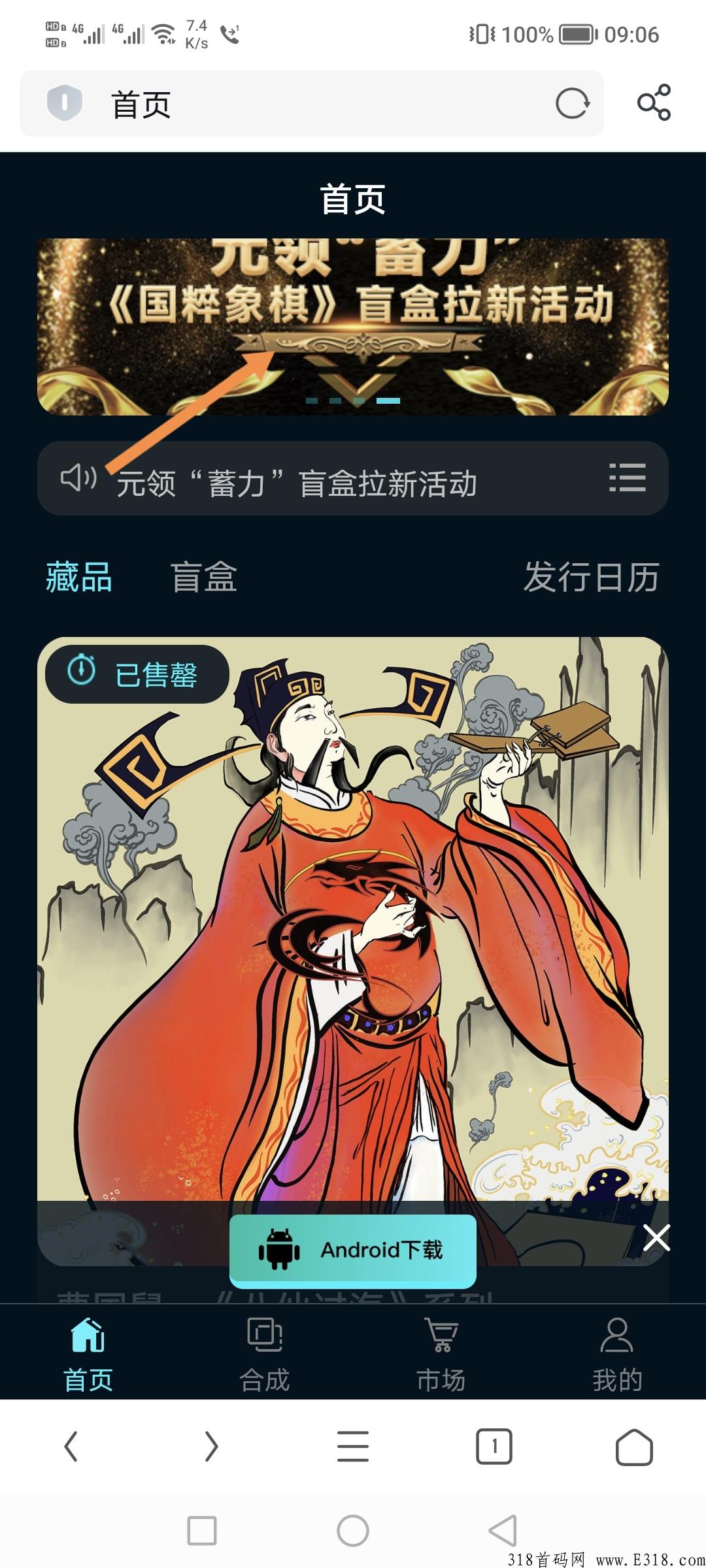Open the 市场 market tab
The height and width of the screenshot is (1568, 706).
pos(441,1354)
